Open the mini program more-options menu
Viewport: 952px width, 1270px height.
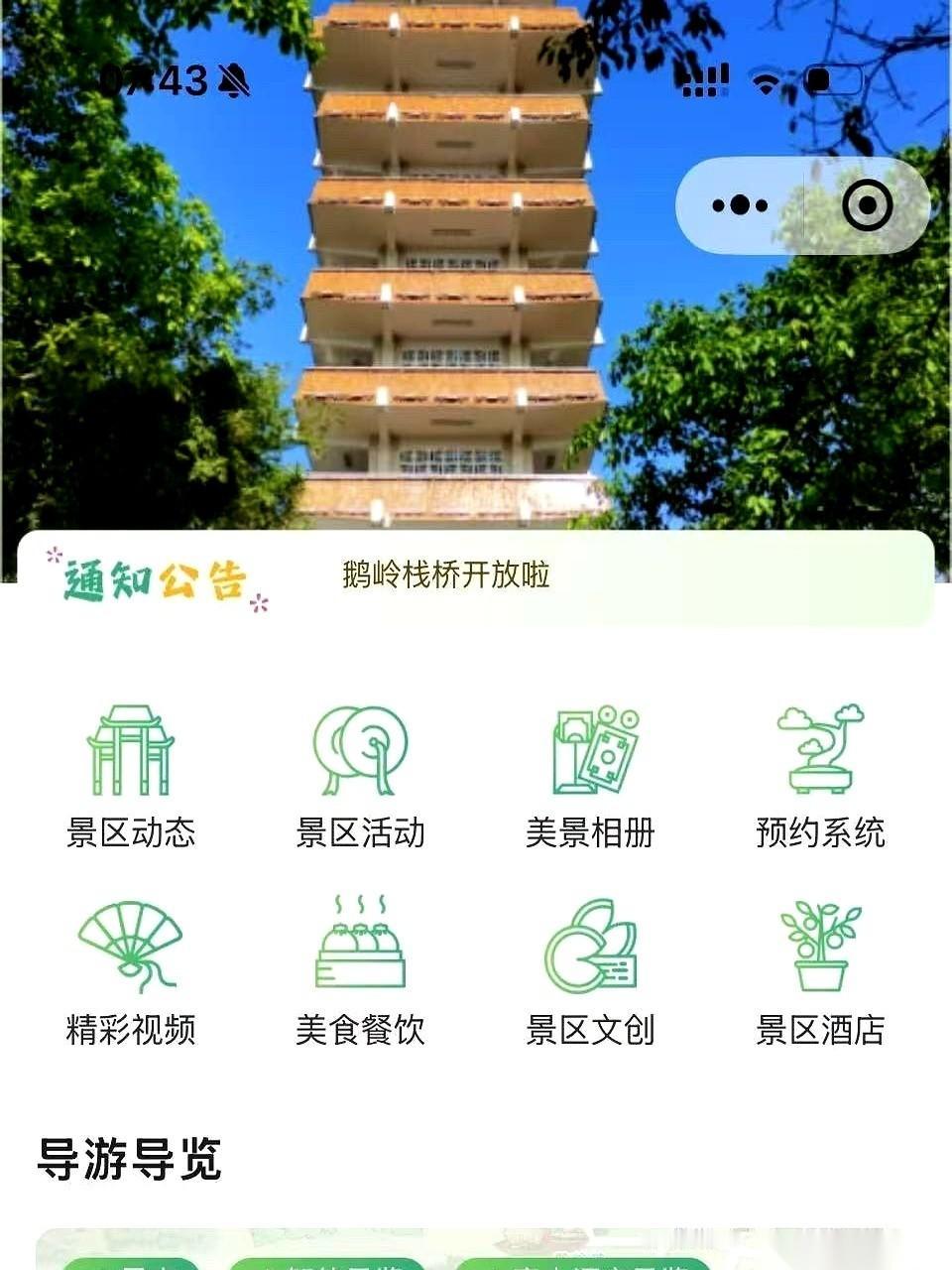739,204
